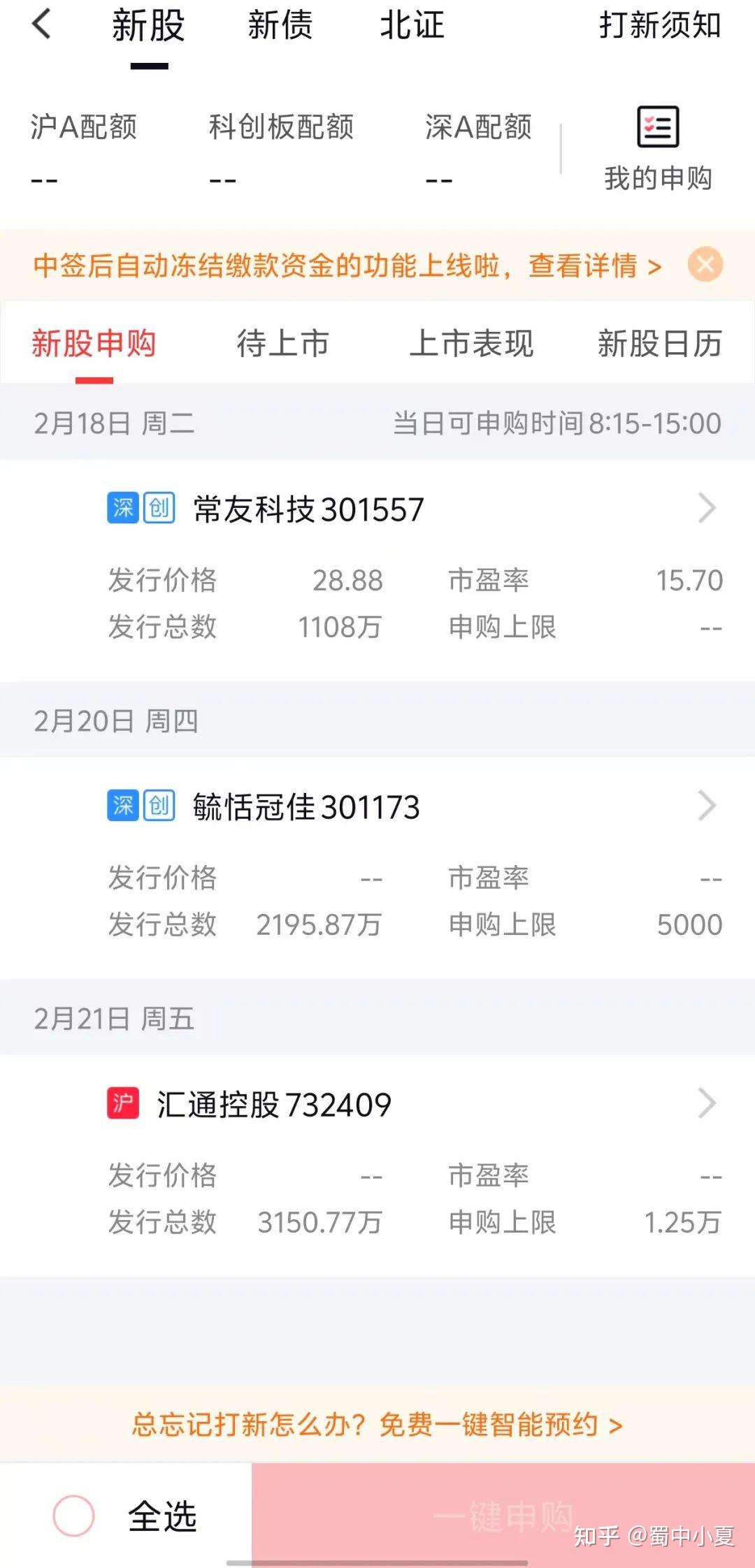Viewport: 755px width, 1568px height.
Task: Tap the 深 badge next to 毓恬冠佳
Action: coord(123,805)
